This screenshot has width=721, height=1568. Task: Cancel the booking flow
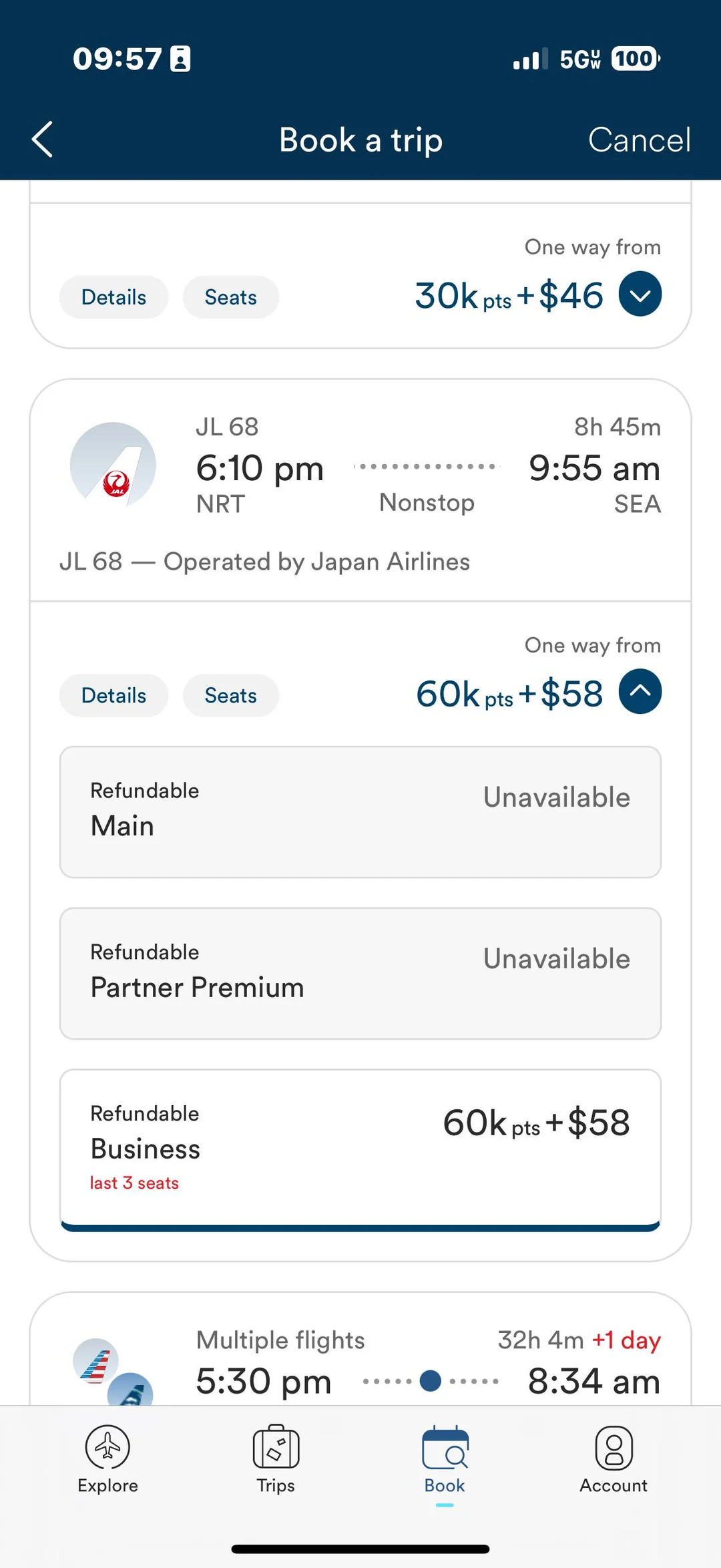click(x=638, y=140)
